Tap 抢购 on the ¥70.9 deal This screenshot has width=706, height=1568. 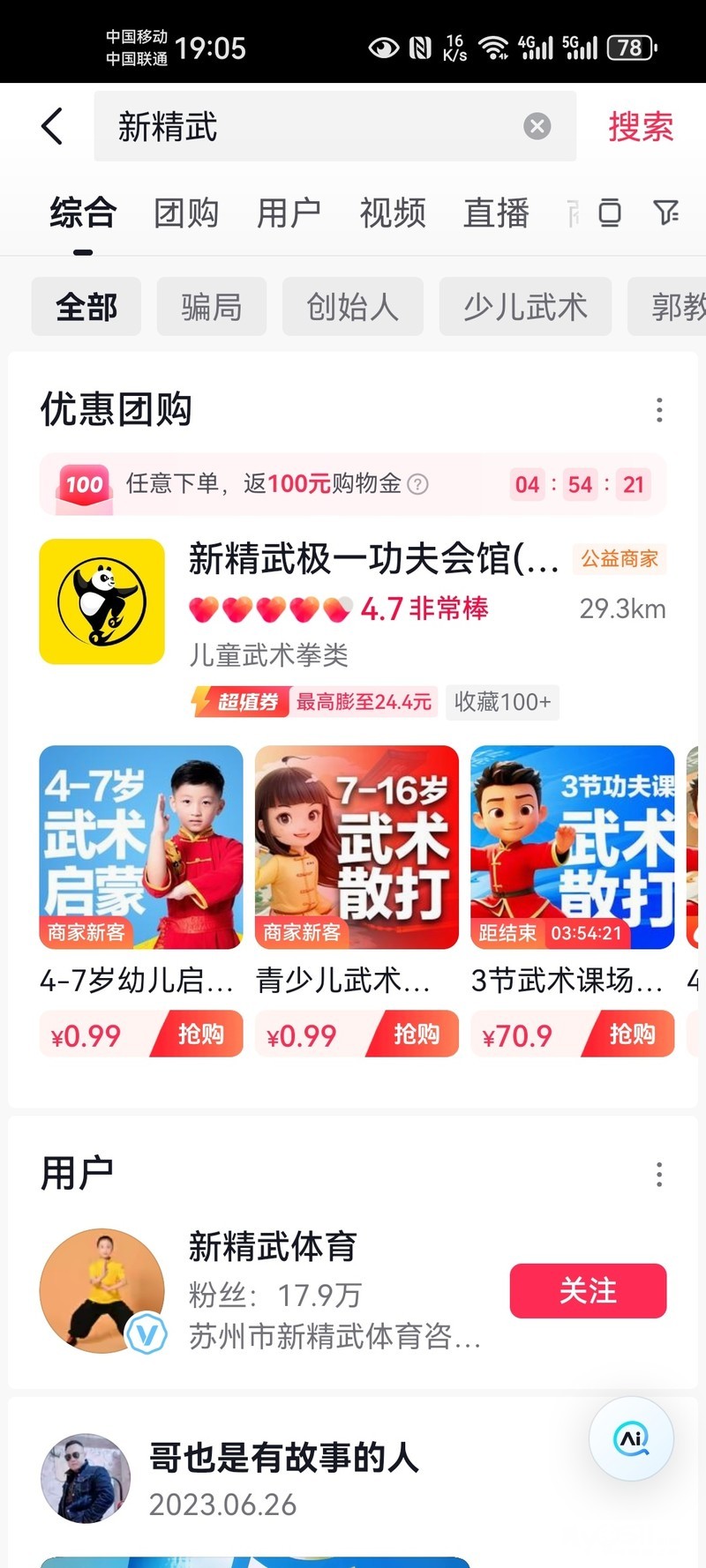click(x=631, y=1034)
